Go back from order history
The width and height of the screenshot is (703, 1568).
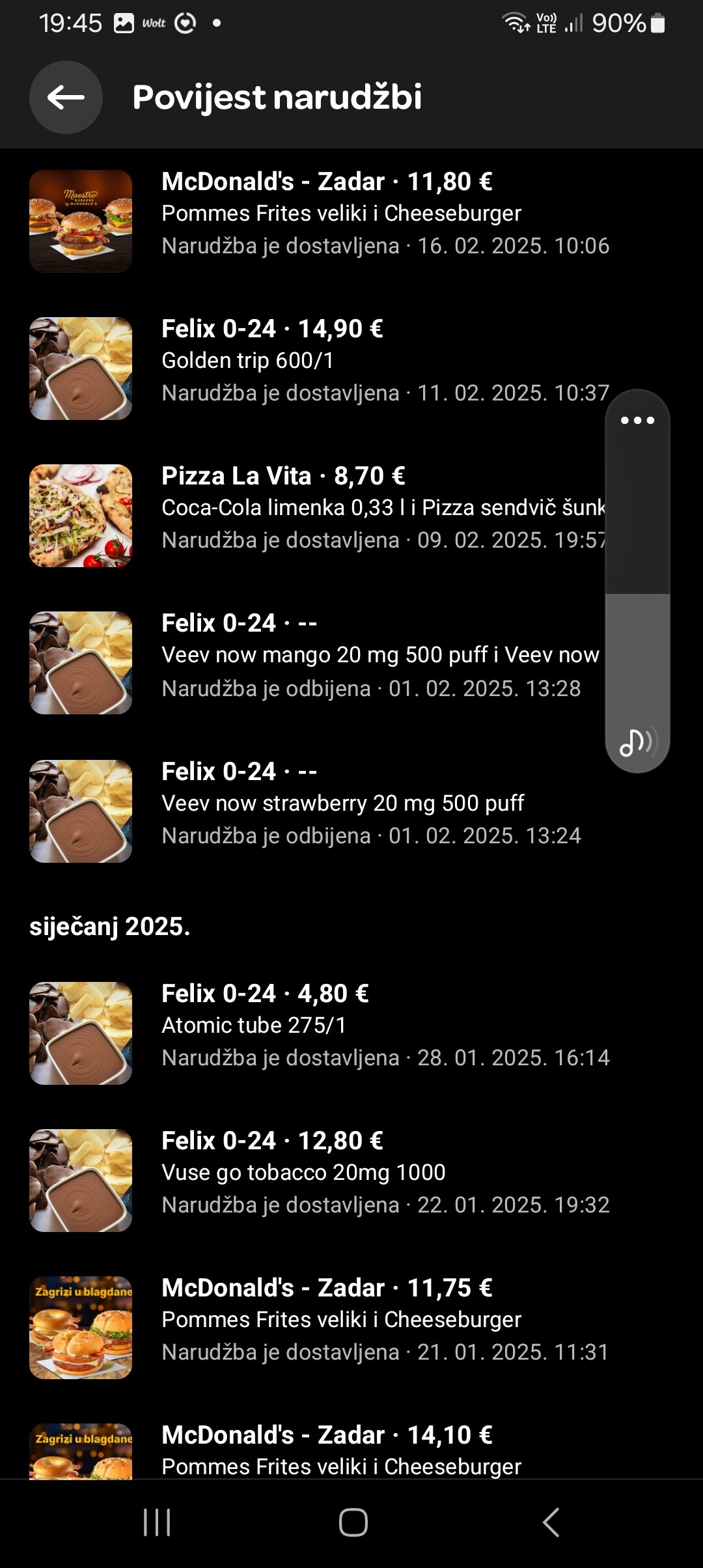pyautogui.click(x=66, y=98)
